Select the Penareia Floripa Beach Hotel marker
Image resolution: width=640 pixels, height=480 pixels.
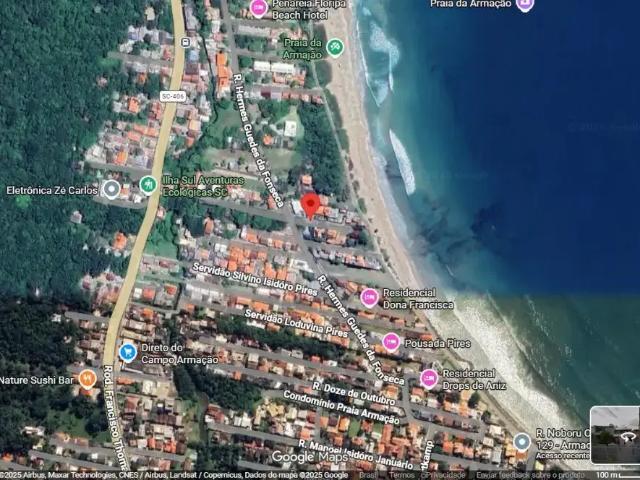259,9
